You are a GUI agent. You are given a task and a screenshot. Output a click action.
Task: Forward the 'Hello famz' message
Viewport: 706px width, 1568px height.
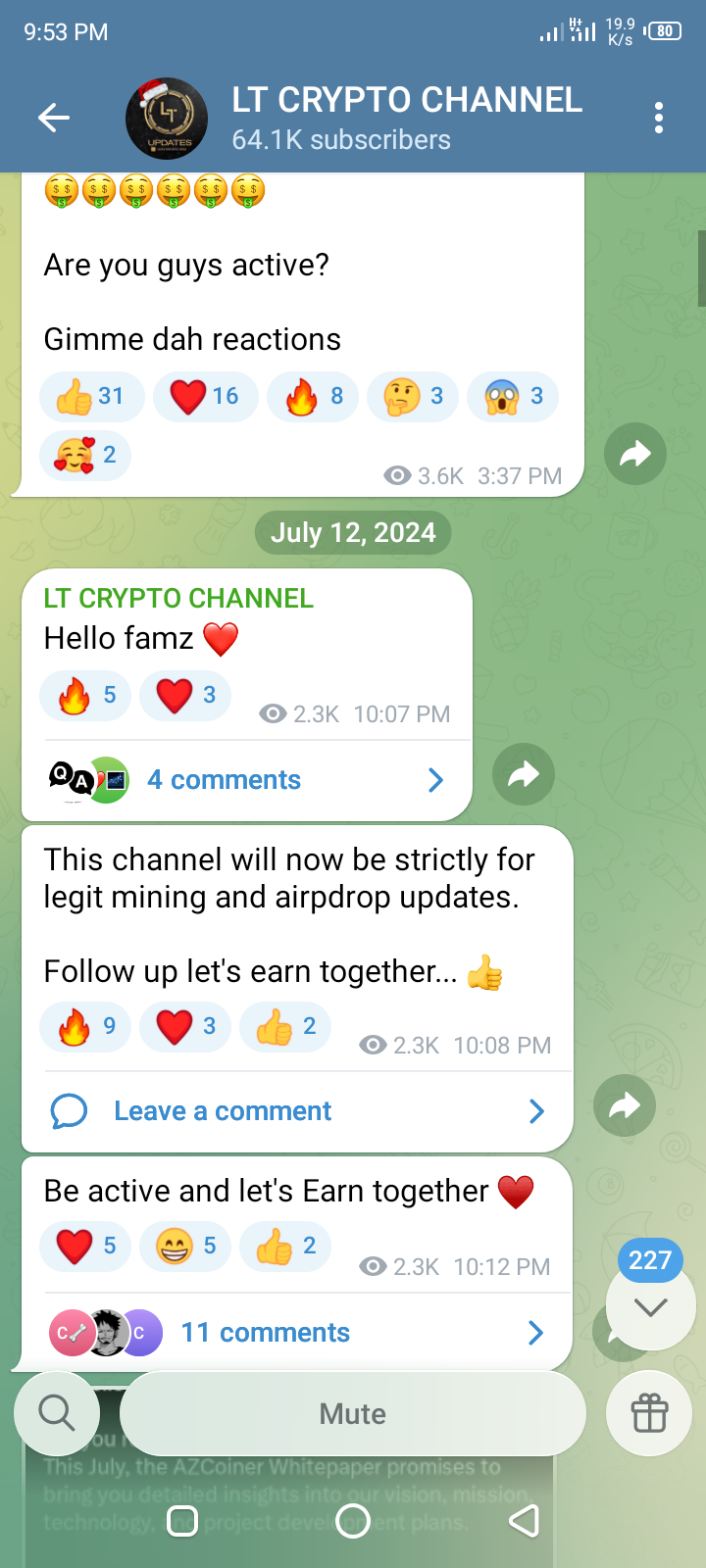click(x=524, y=774)
